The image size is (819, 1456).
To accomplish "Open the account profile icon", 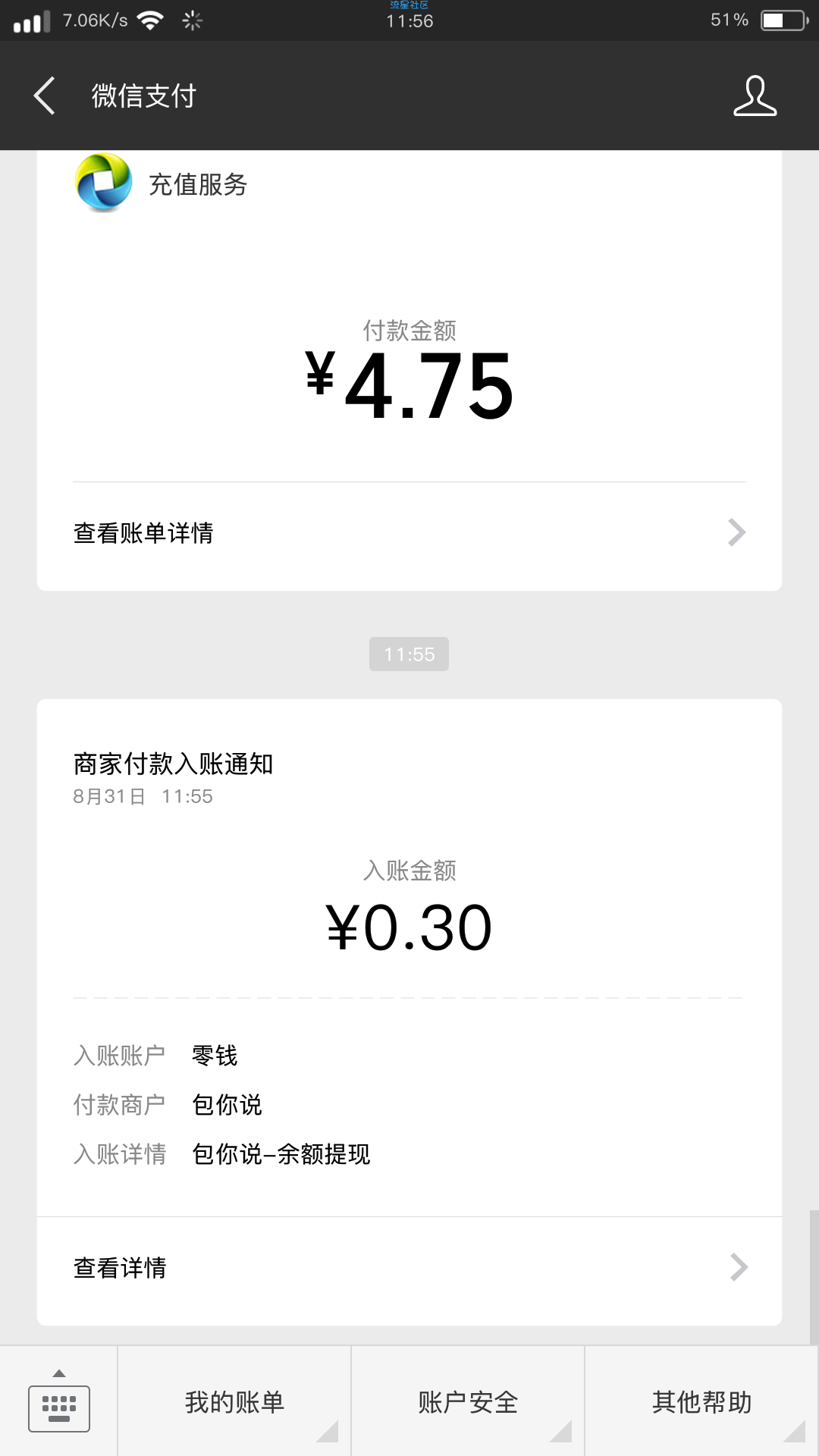I will click(755, 96).
